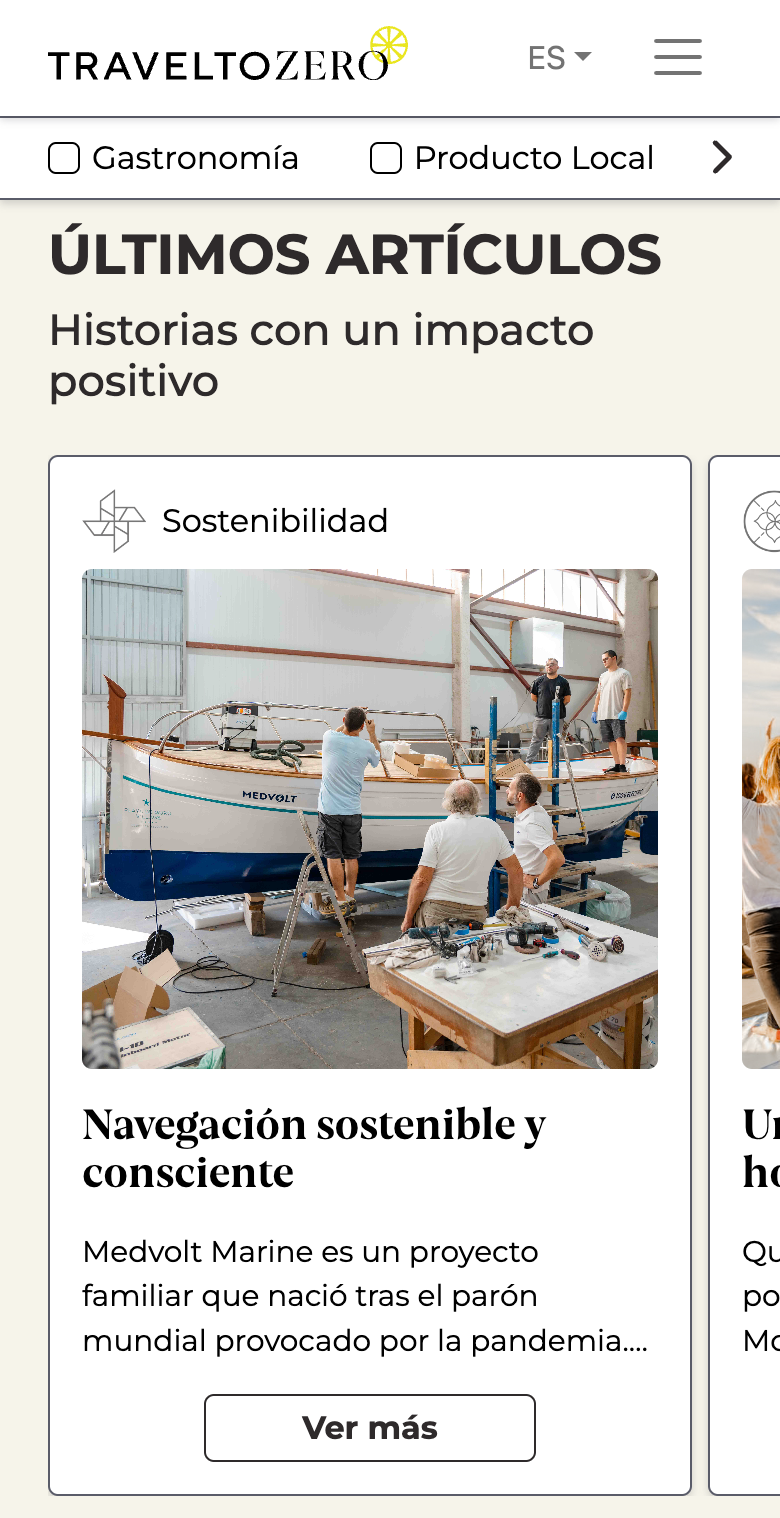
Task: Check the Producto Local filter
Action: coord(386,158)
